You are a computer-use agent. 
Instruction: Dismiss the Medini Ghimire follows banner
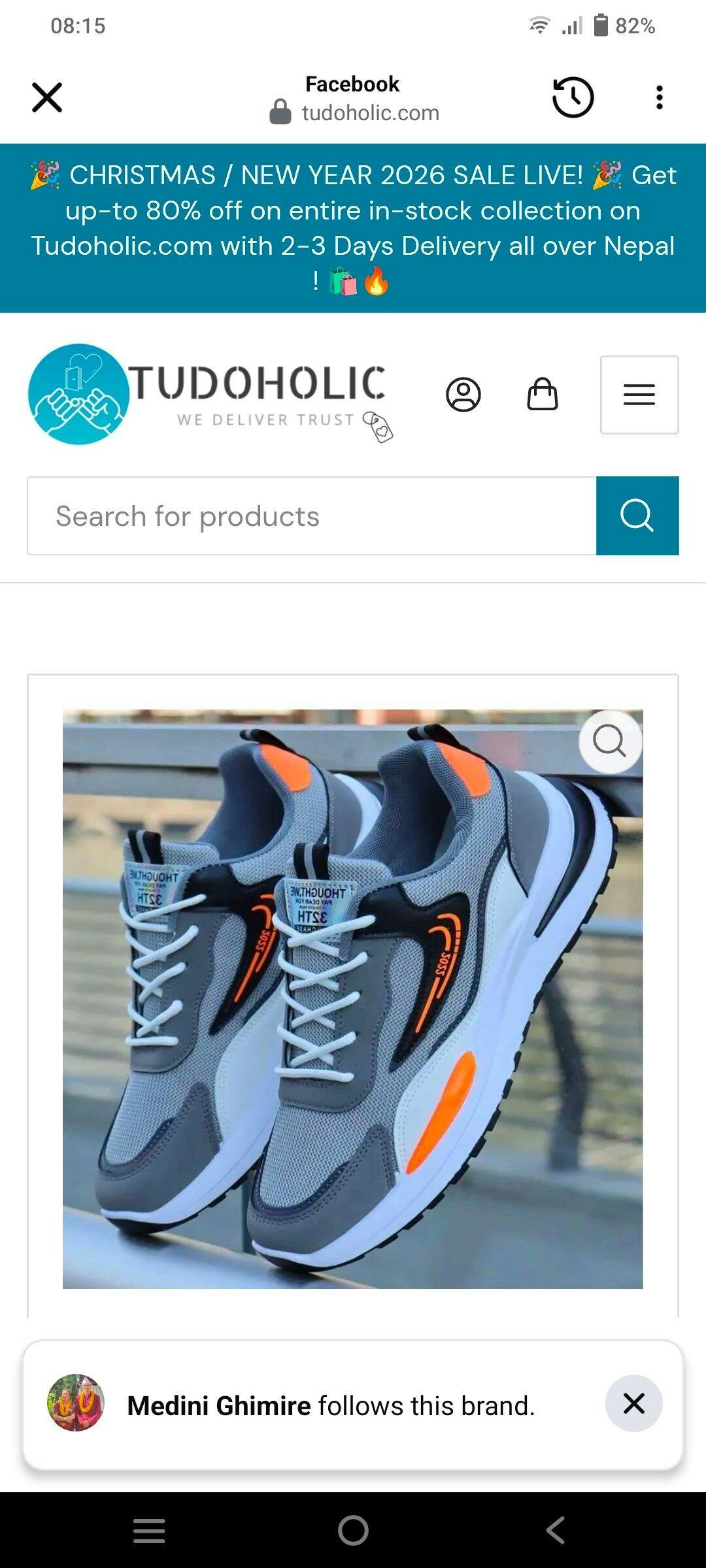(633, 1403)
